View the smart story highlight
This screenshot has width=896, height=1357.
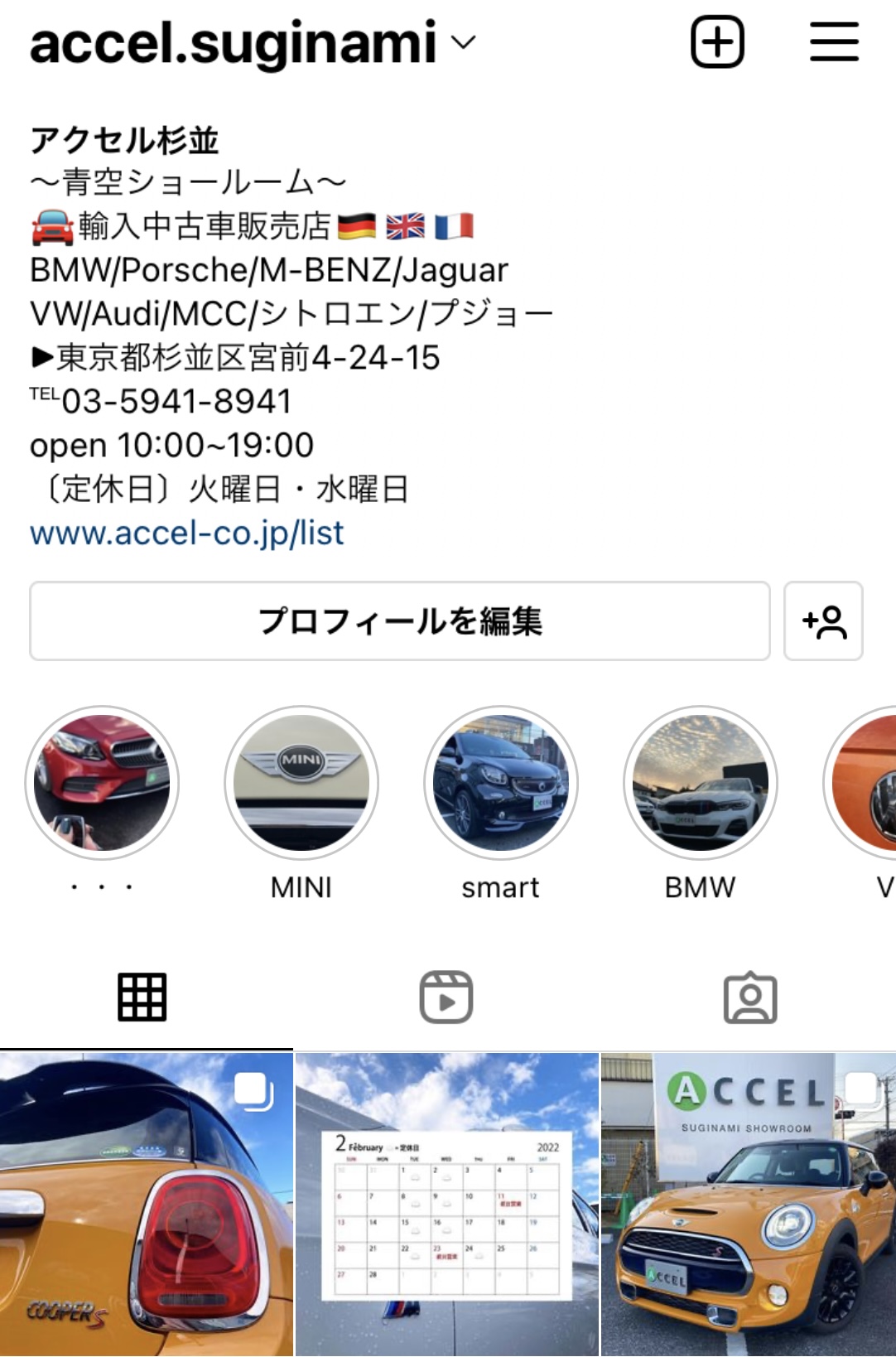[x=501, y=783]
